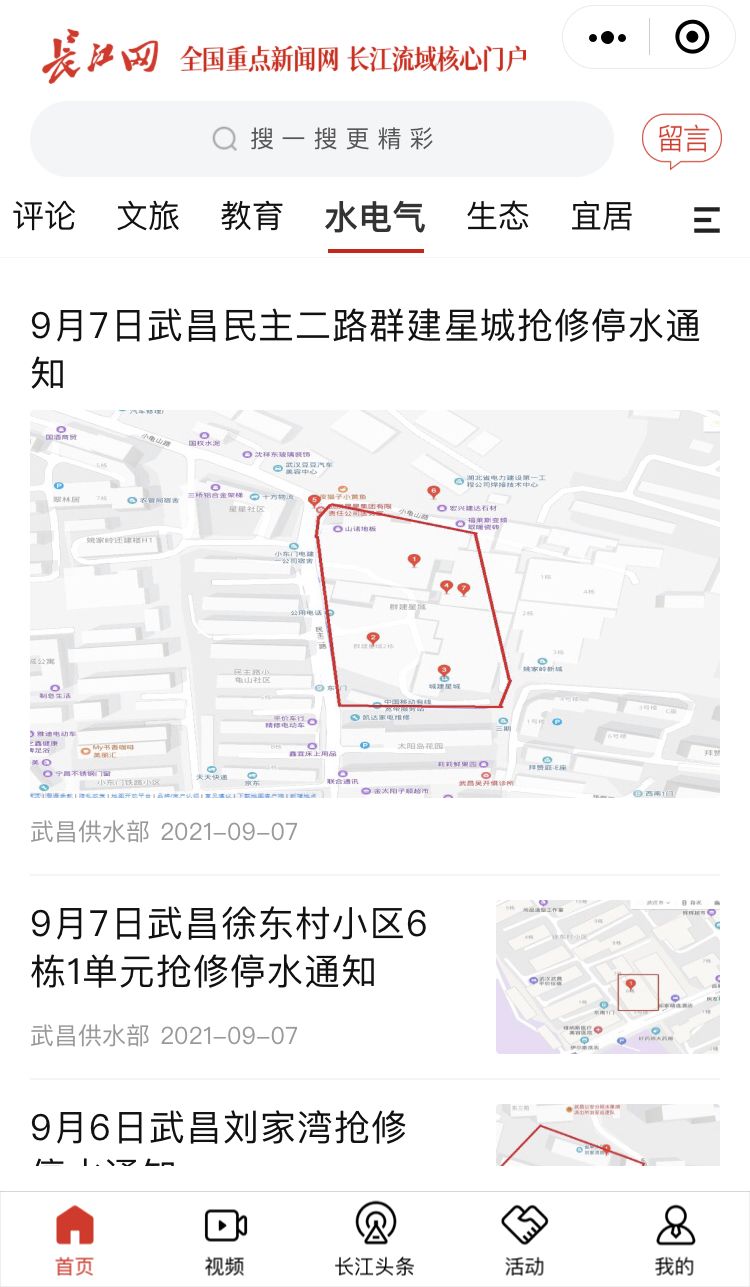750x1287 pixels.
Task: Open the 我的 profile tab
Action: tap(674, 1240)
